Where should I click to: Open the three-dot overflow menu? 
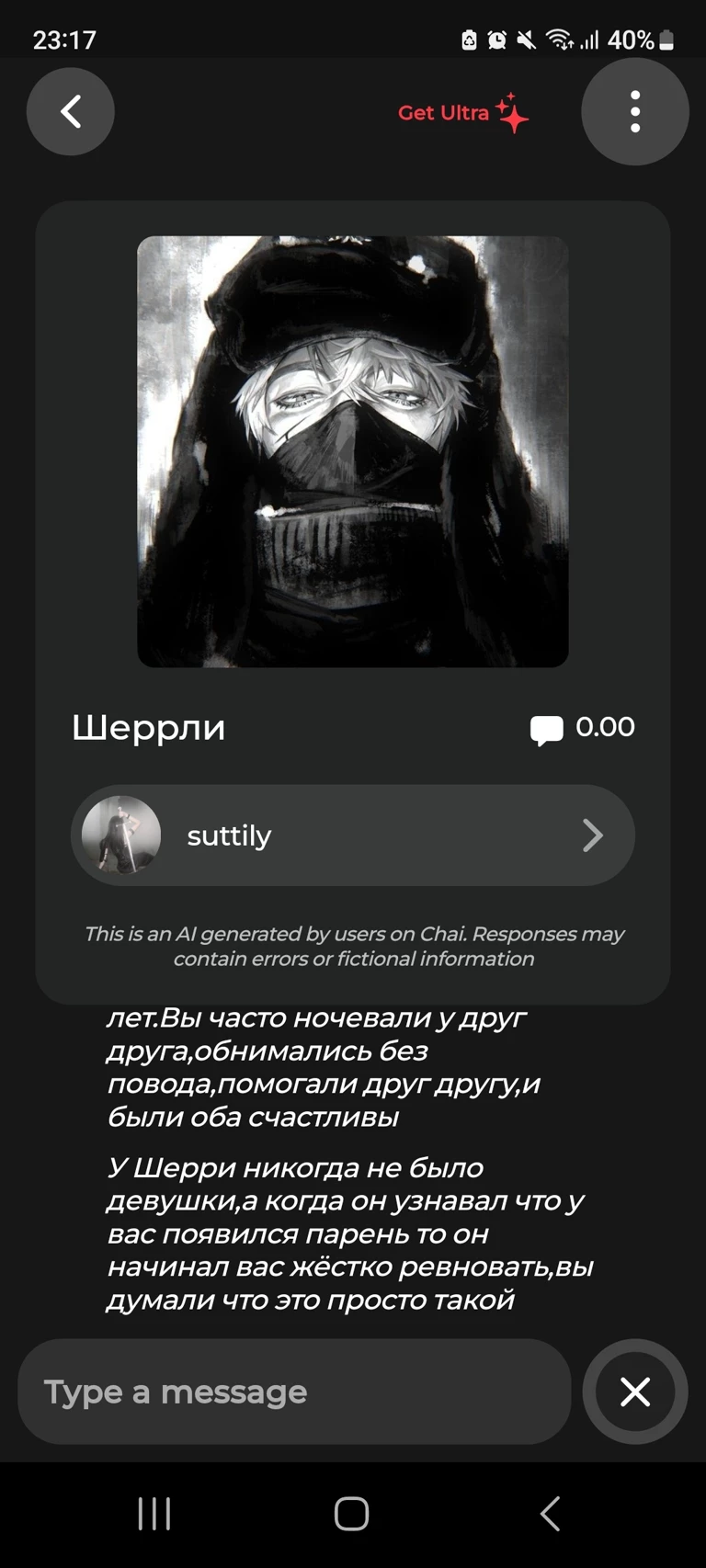pyautogui.click(x=634, y=111)
